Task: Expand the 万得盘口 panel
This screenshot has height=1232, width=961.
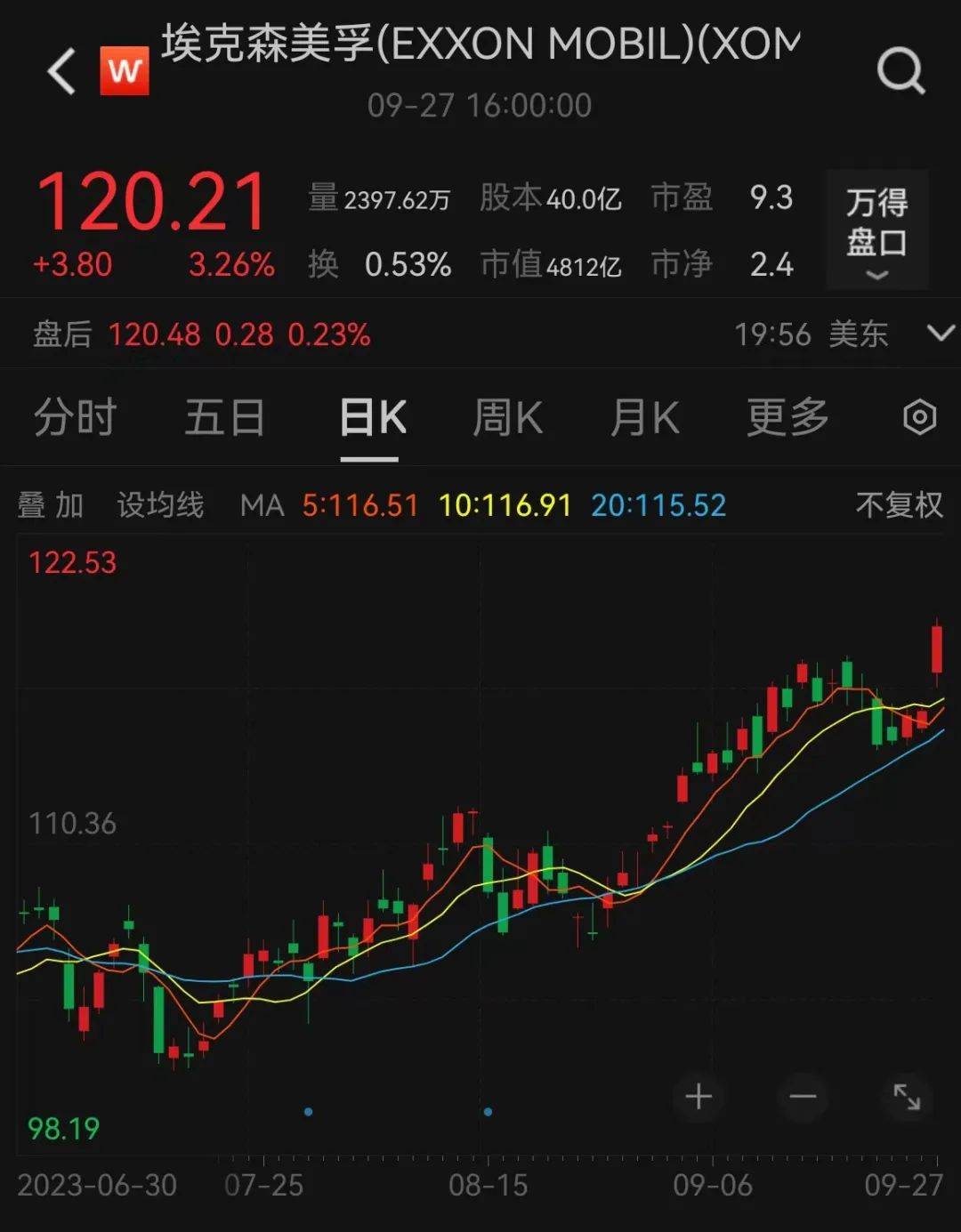Action: [876, 230]
